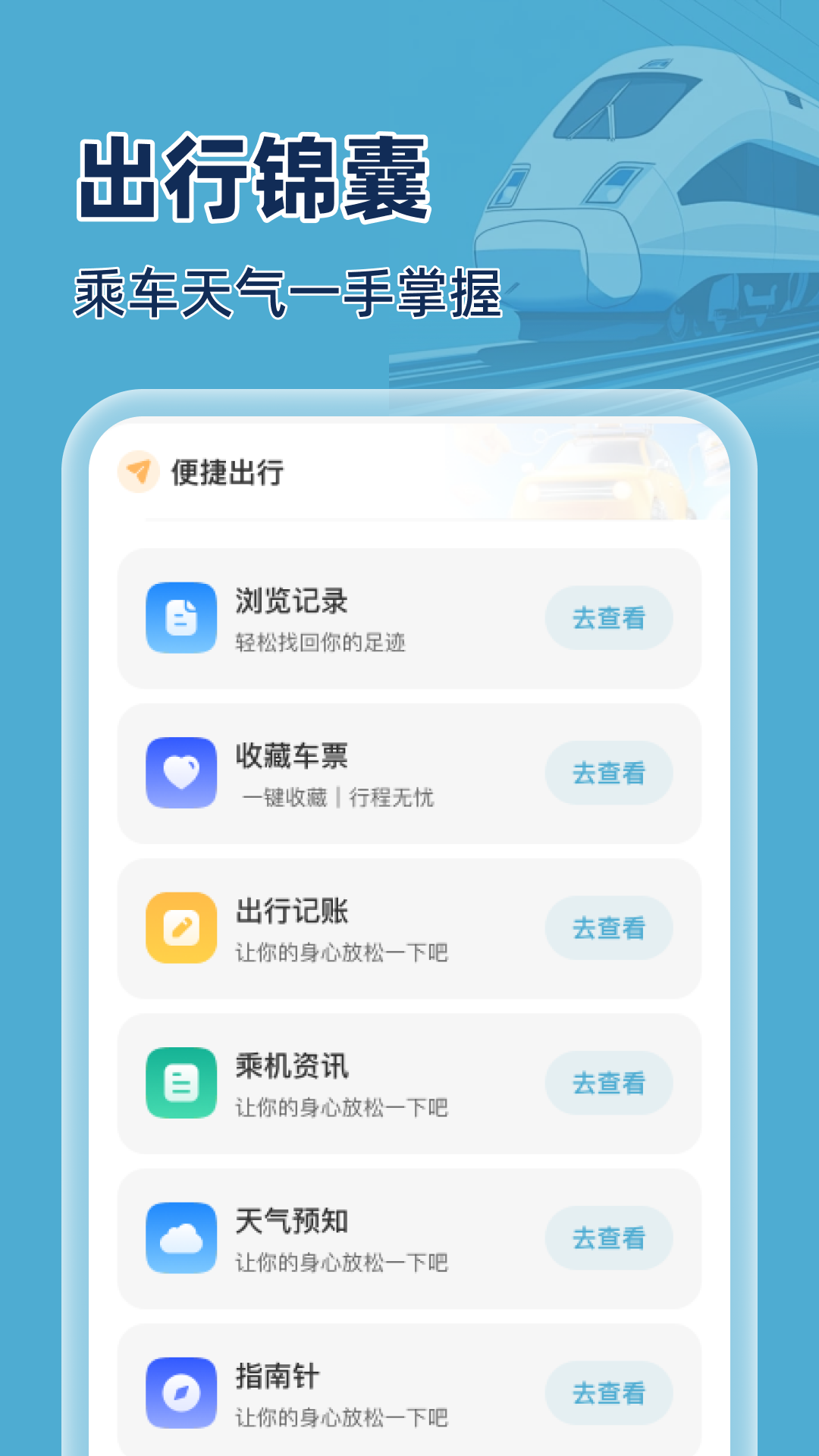Open 去查看 for 浏览记录
This screenshot has width=819, height=1456.
pyautogui.click(x=609, y=619)
